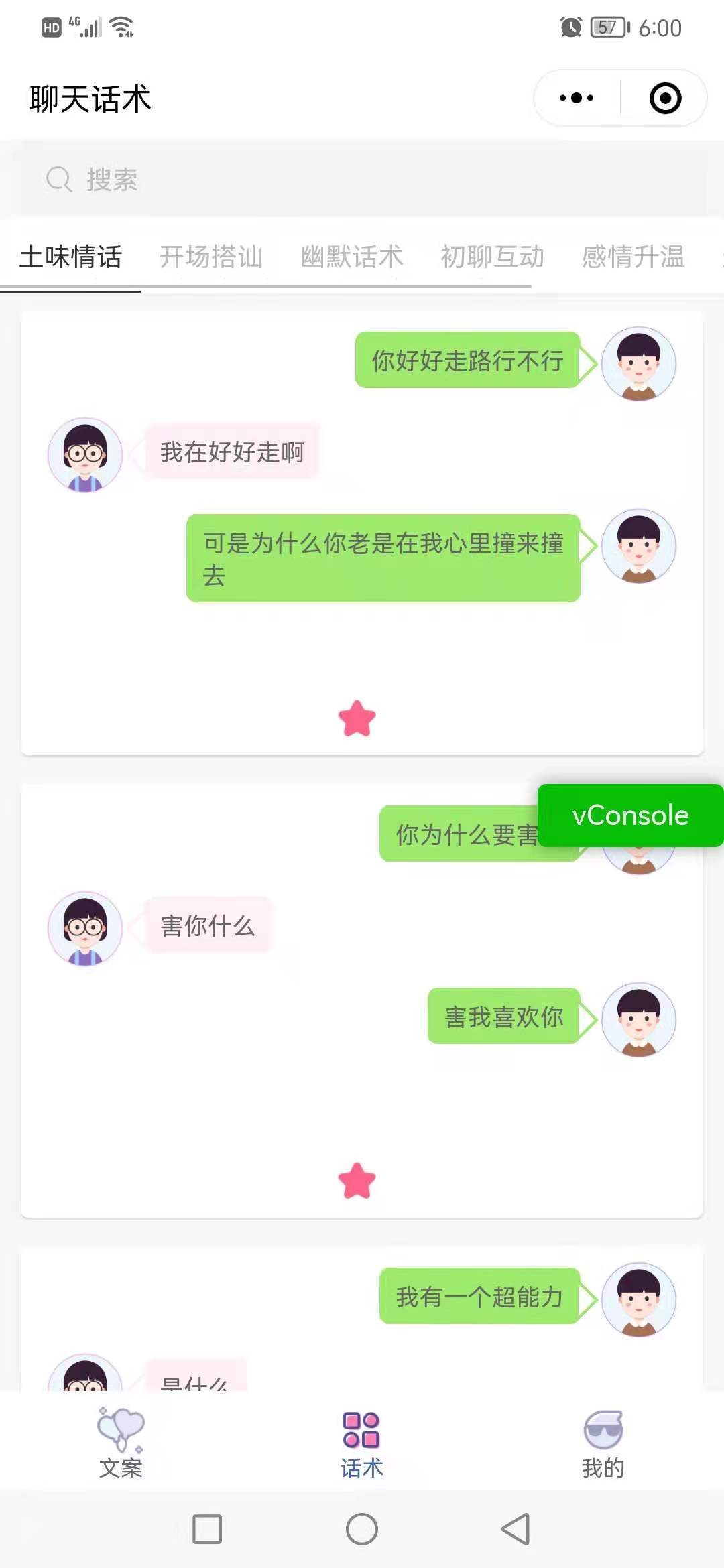Select the 土味情话 tab
724x1568 pixels.
point(70,257)
